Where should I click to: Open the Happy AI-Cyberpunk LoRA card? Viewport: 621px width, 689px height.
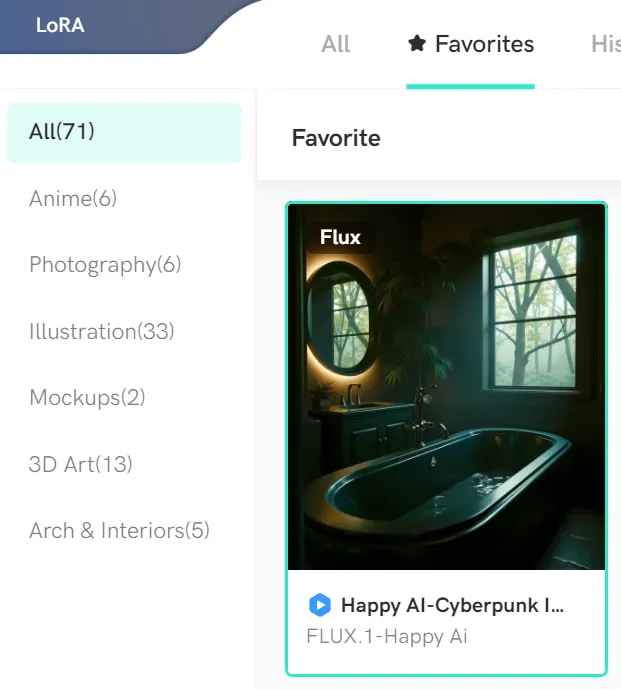[446, 439]
